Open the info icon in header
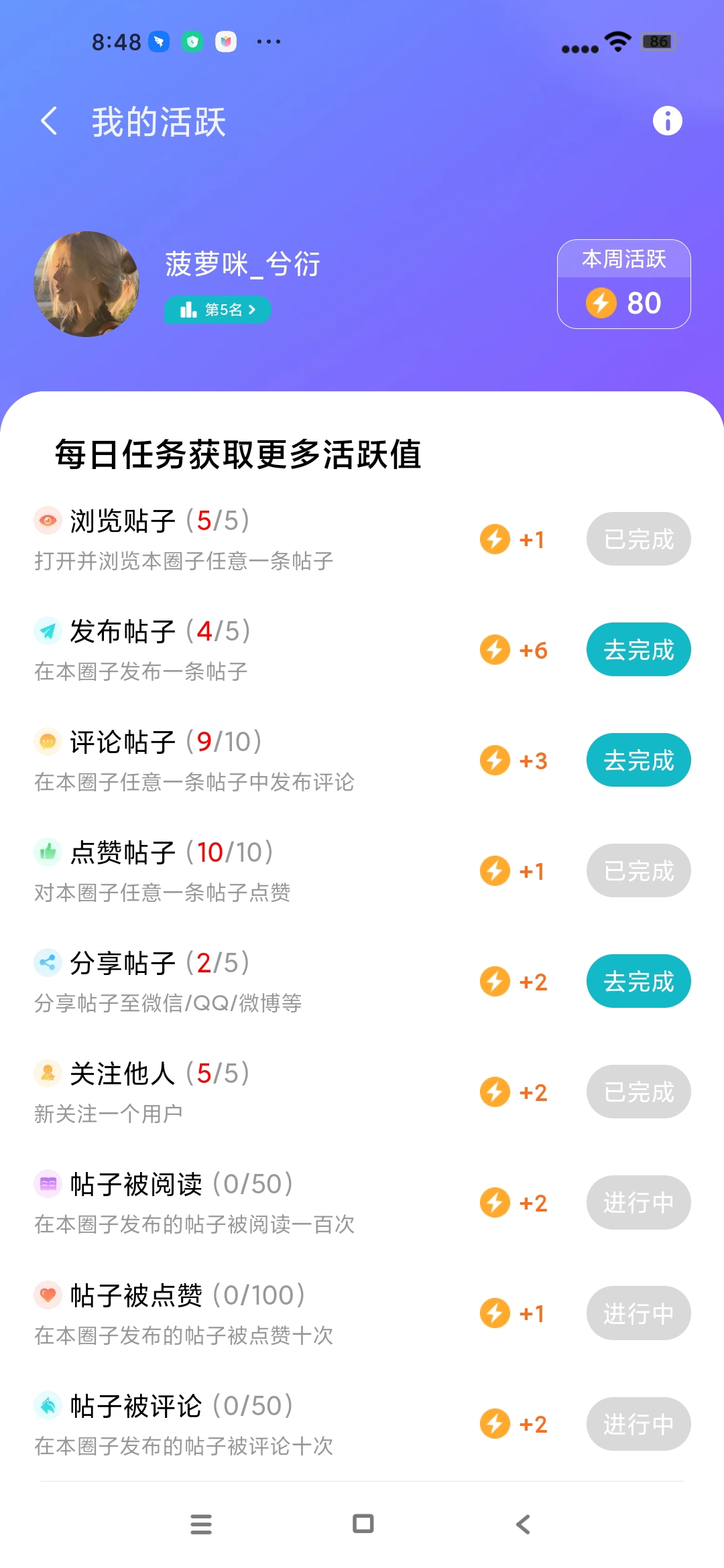 tap(667, 121)
